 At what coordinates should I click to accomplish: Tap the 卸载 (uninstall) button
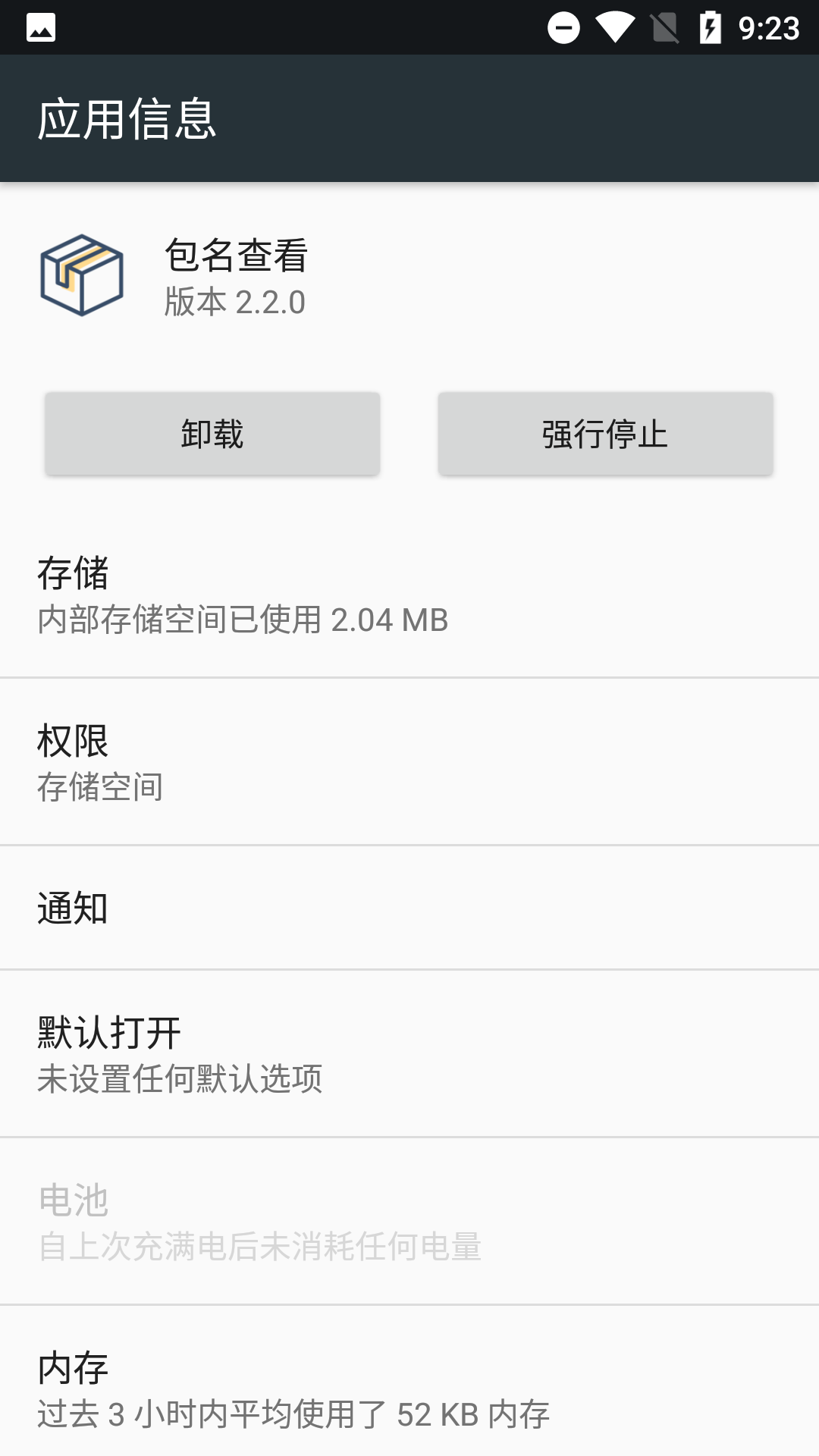tap(212, 434)
